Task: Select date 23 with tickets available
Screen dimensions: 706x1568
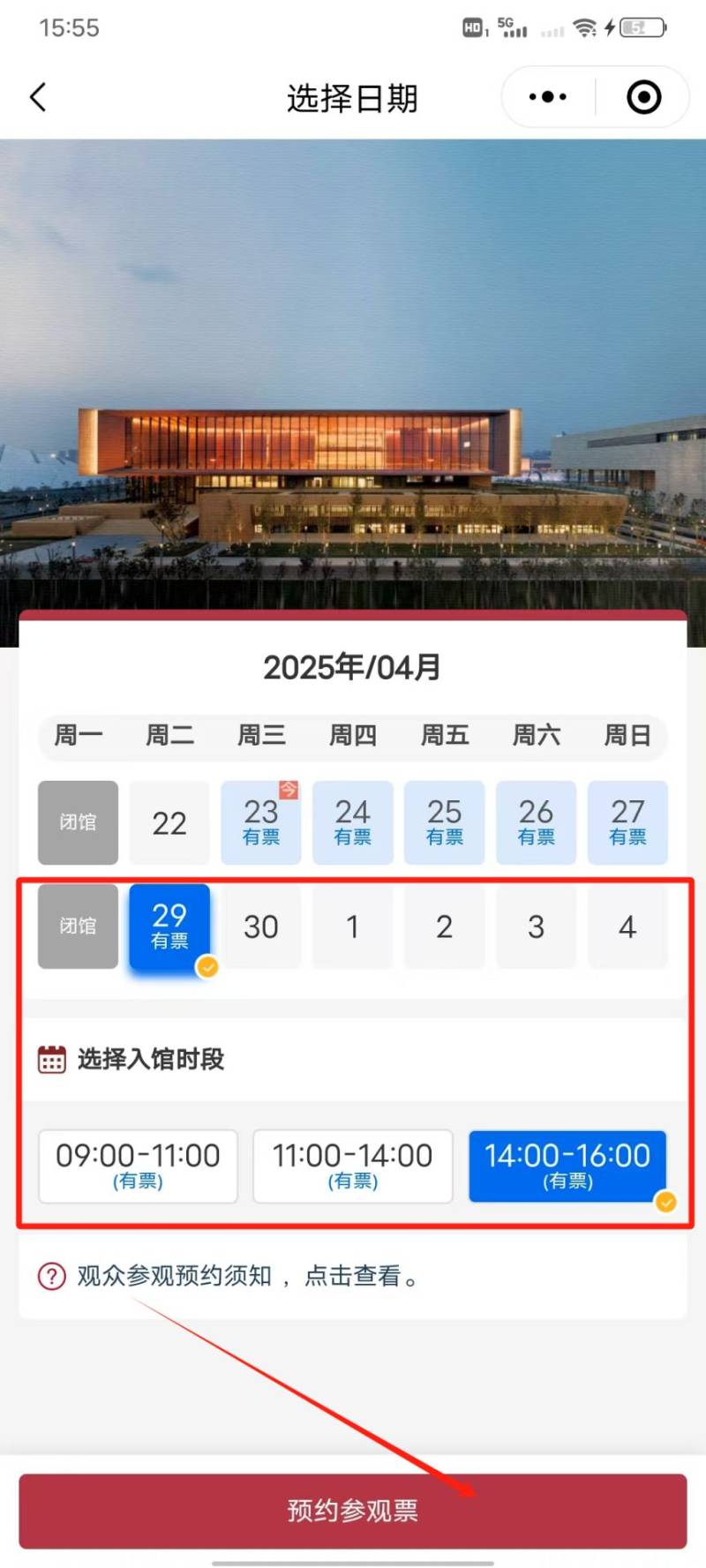Action: 261,822
